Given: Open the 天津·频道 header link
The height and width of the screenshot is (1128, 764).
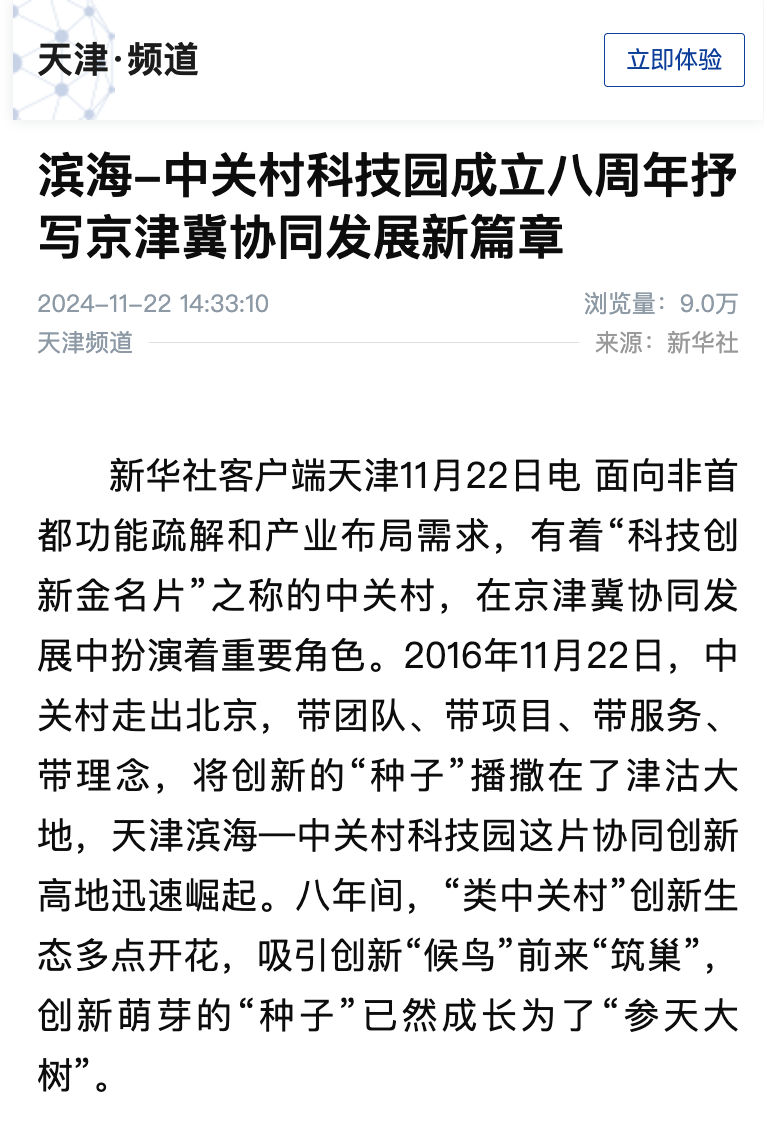Looking at the screenshot, I should click(118, 60).
